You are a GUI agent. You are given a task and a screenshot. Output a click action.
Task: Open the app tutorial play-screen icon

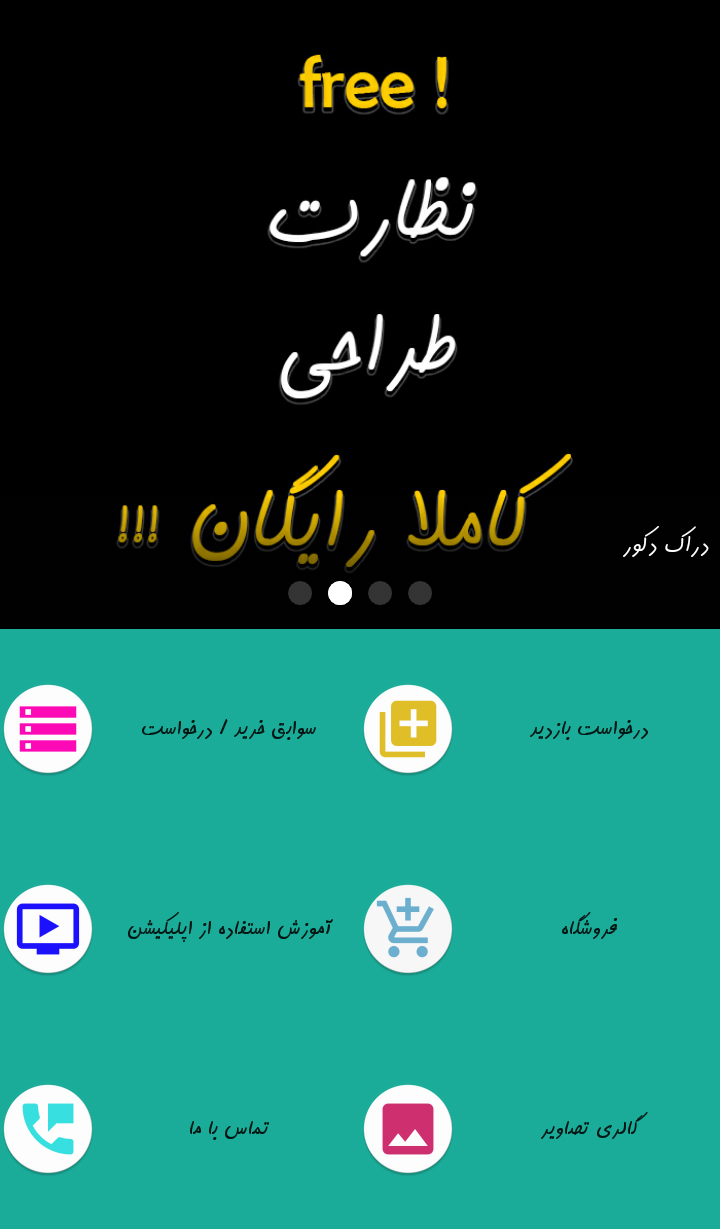(x=47, y=928)
